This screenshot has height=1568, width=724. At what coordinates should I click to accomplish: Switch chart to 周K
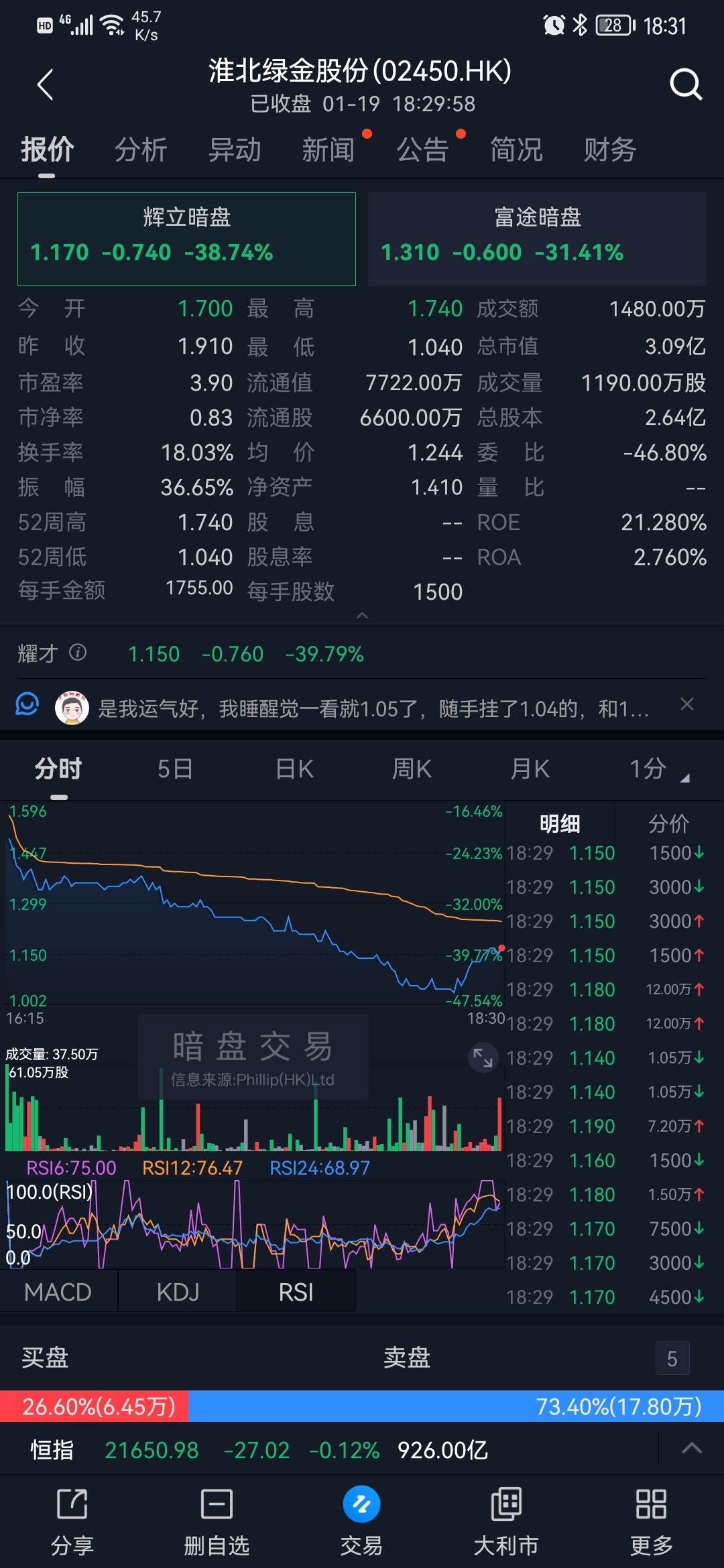pos(412,769)
